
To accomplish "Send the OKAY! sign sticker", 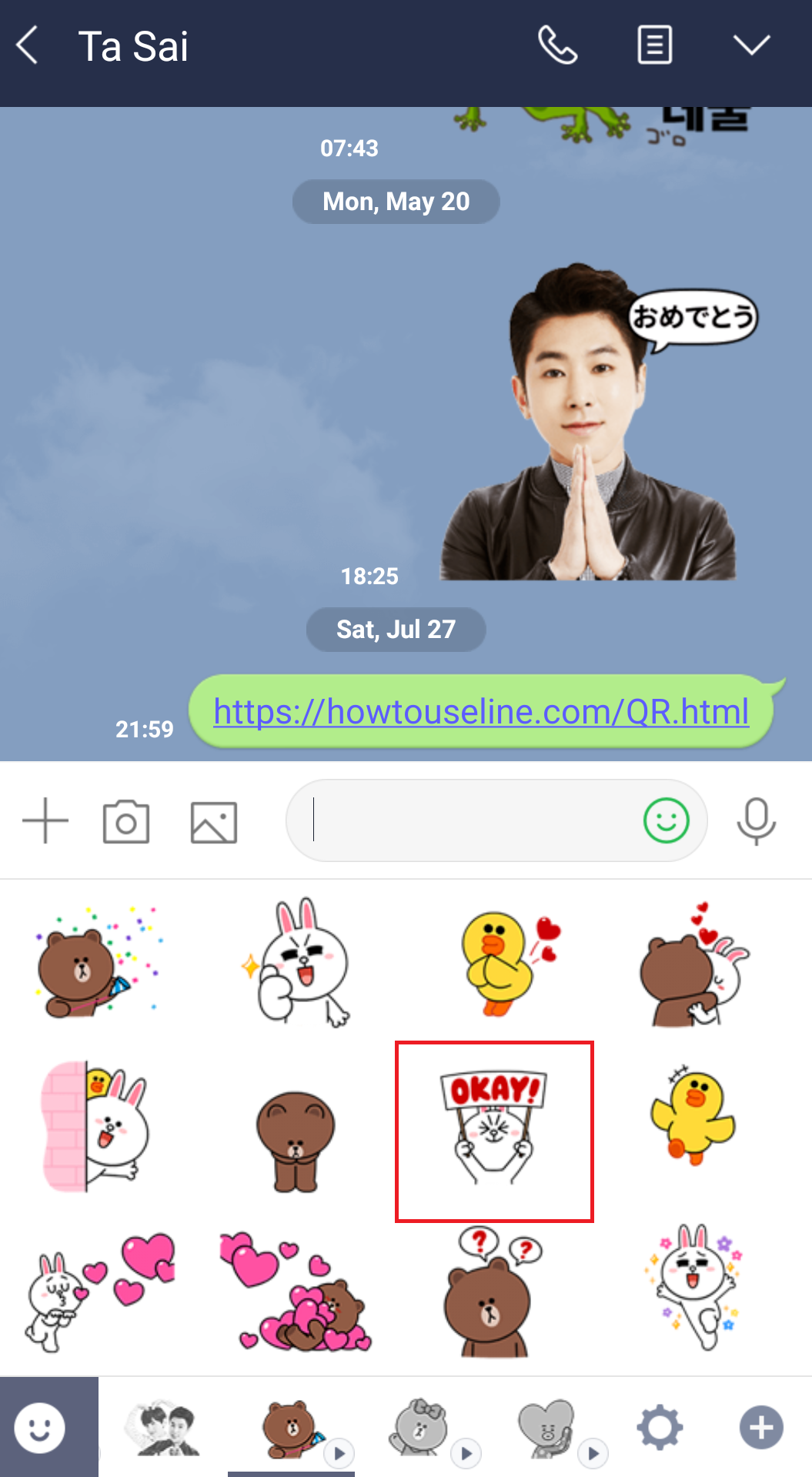I will (494, 1131).
